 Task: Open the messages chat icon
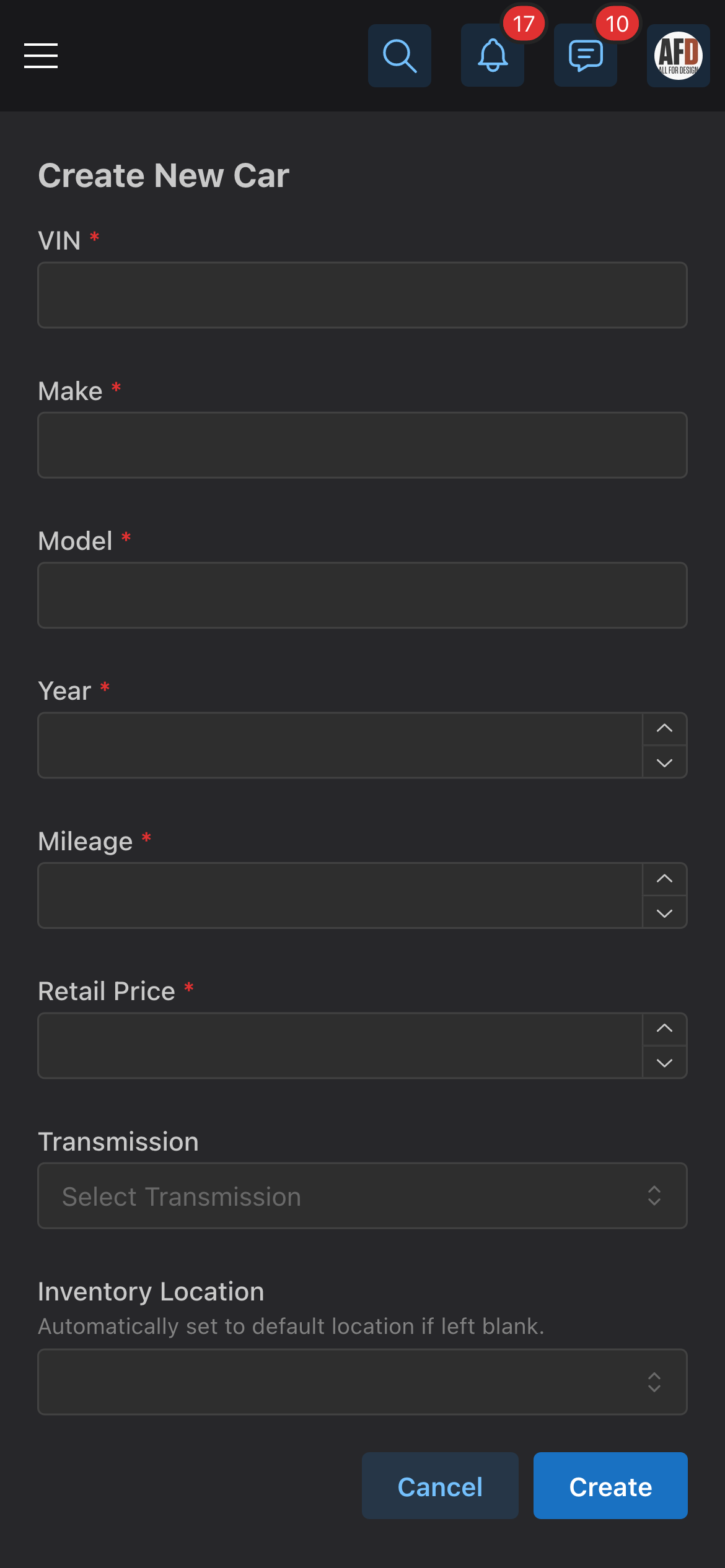click(586, 56)
